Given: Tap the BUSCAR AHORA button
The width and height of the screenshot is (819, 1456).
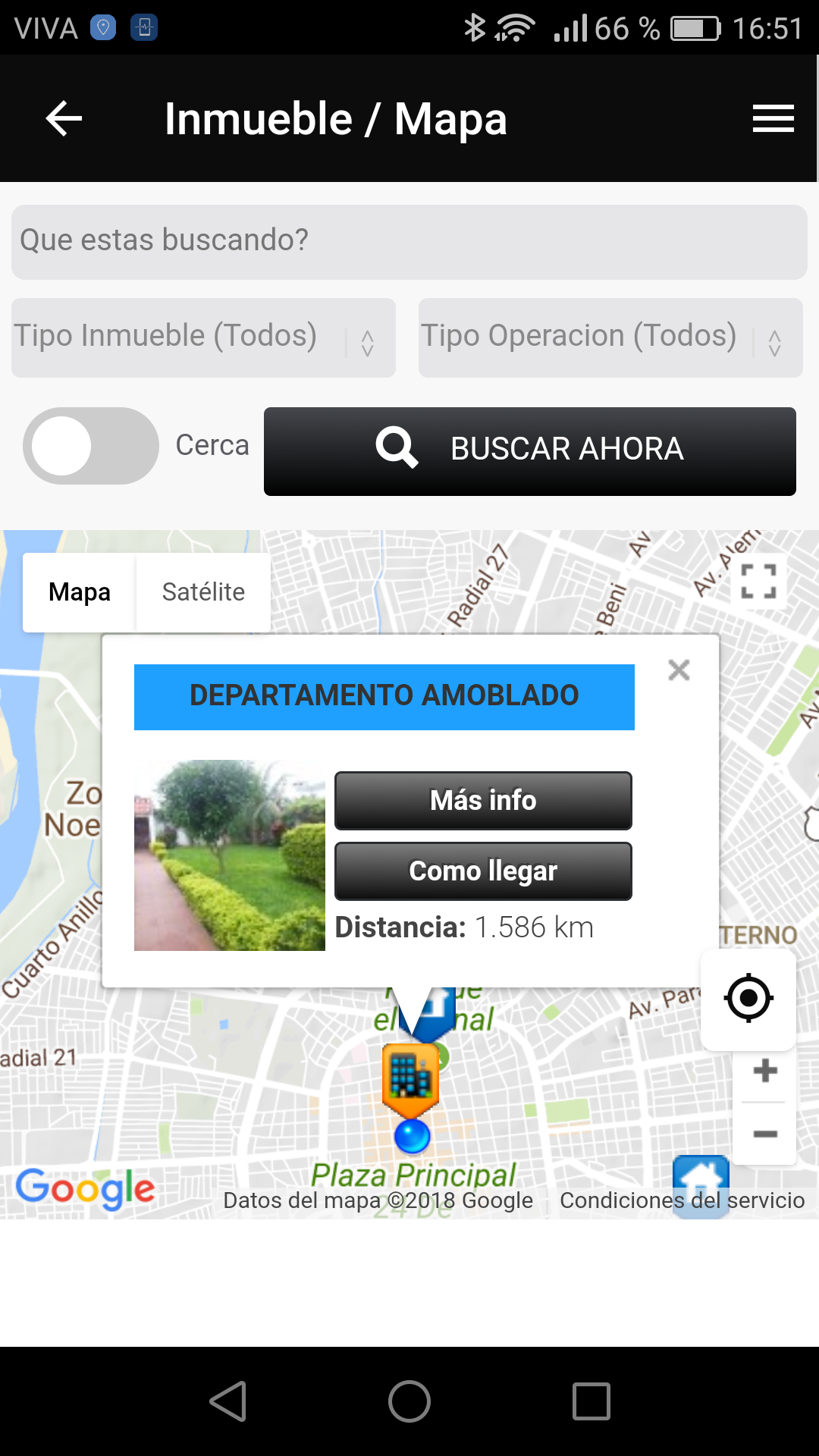Looking at the screenshot, I should coord(529,450).
